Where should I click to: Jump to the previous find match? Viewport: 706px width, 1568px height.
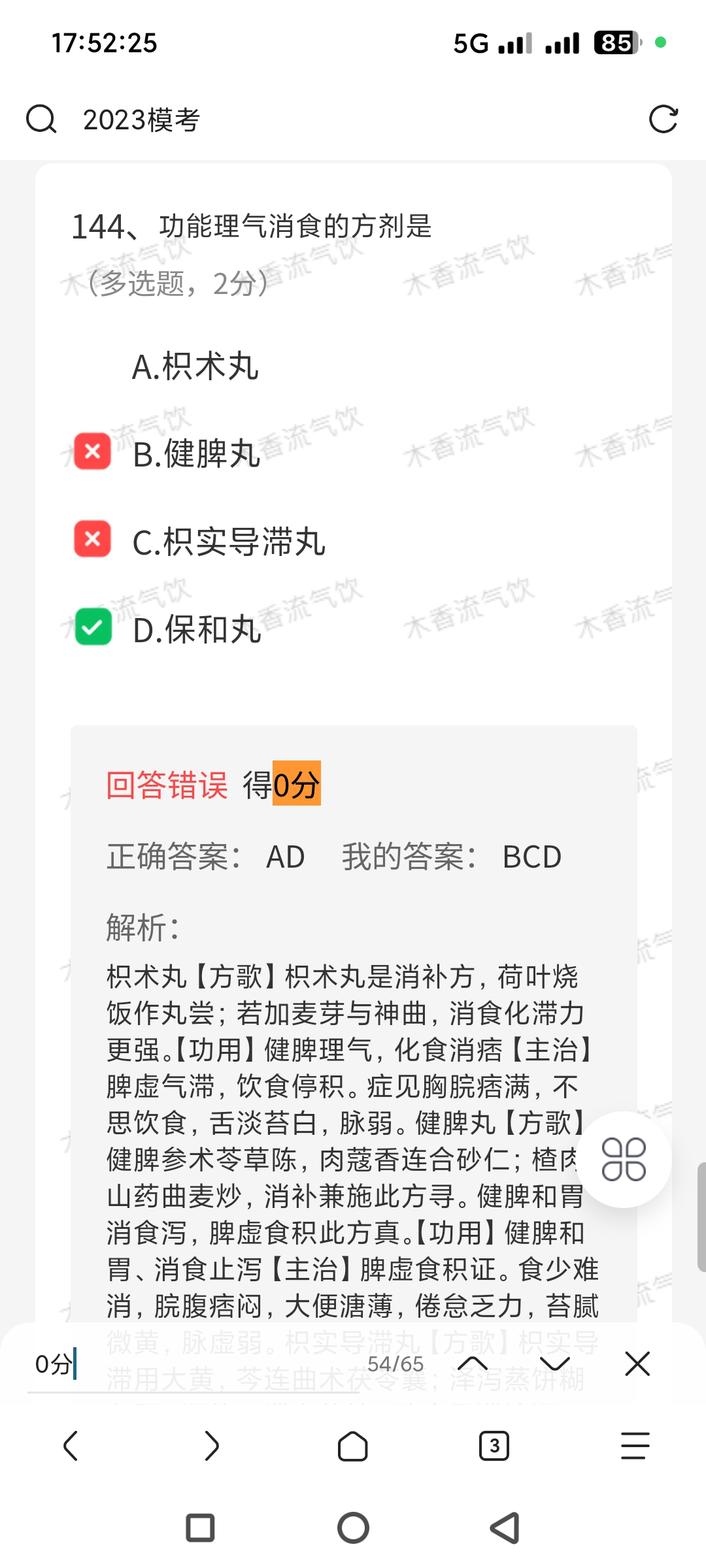tap(473, 1364)
